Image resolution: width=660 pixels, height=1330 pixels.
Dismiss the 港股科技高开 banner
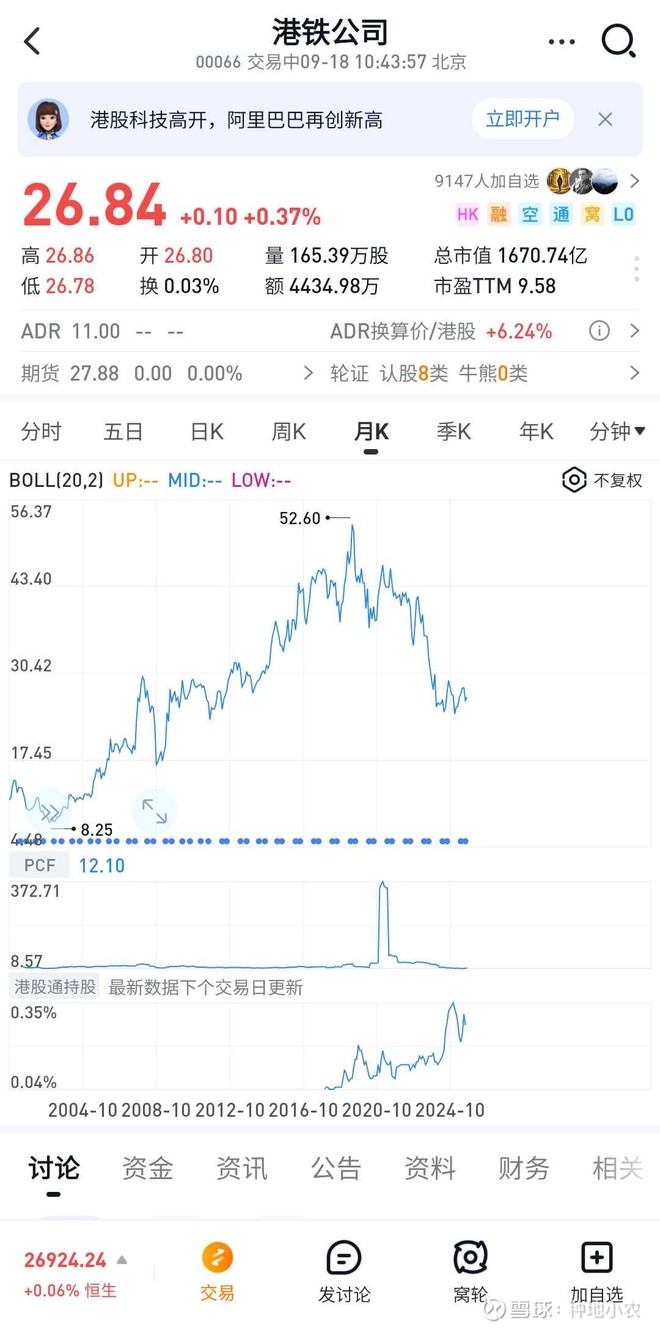605,120
